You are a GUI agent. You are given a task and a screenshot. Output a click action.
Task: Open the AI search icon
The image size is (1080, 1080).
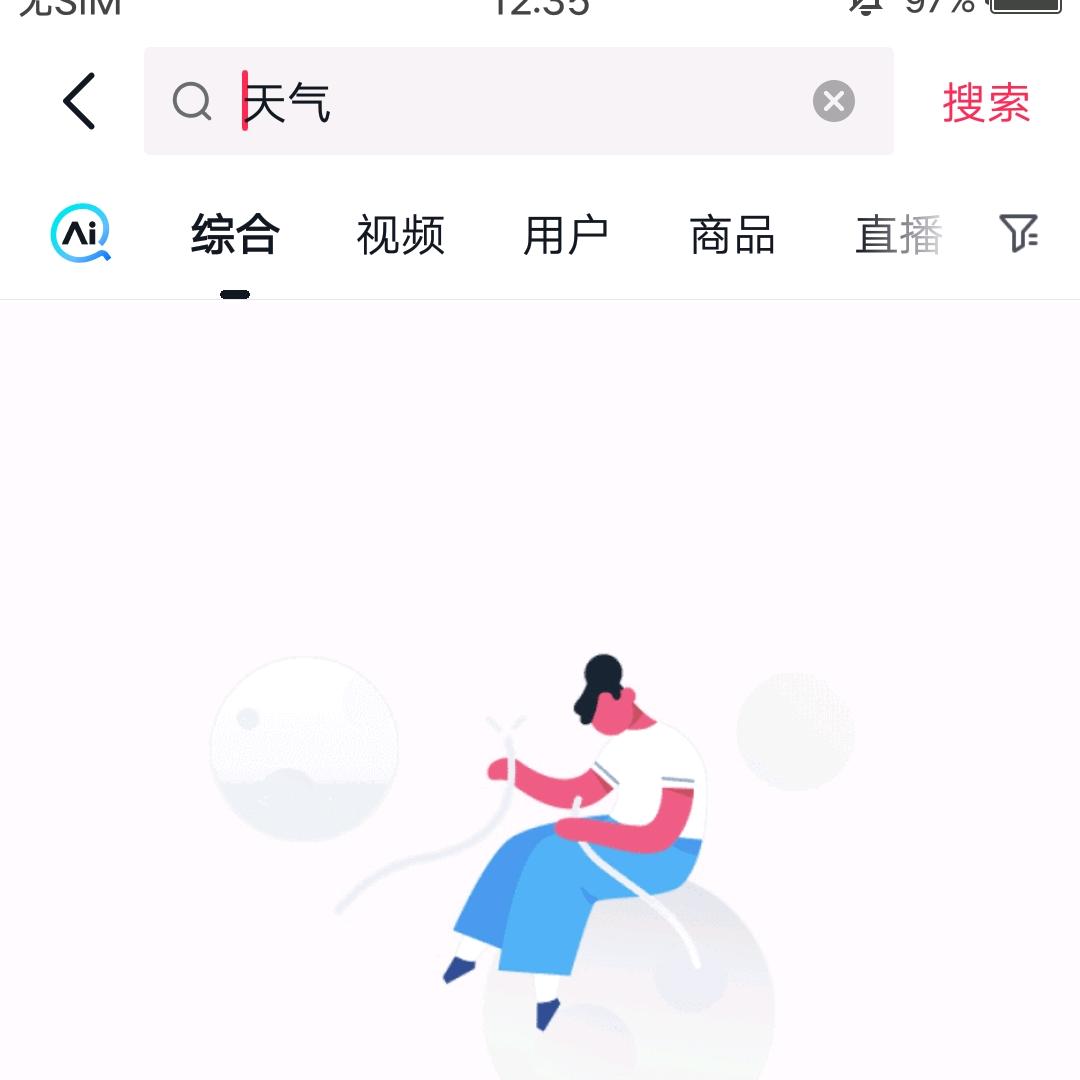80,234
